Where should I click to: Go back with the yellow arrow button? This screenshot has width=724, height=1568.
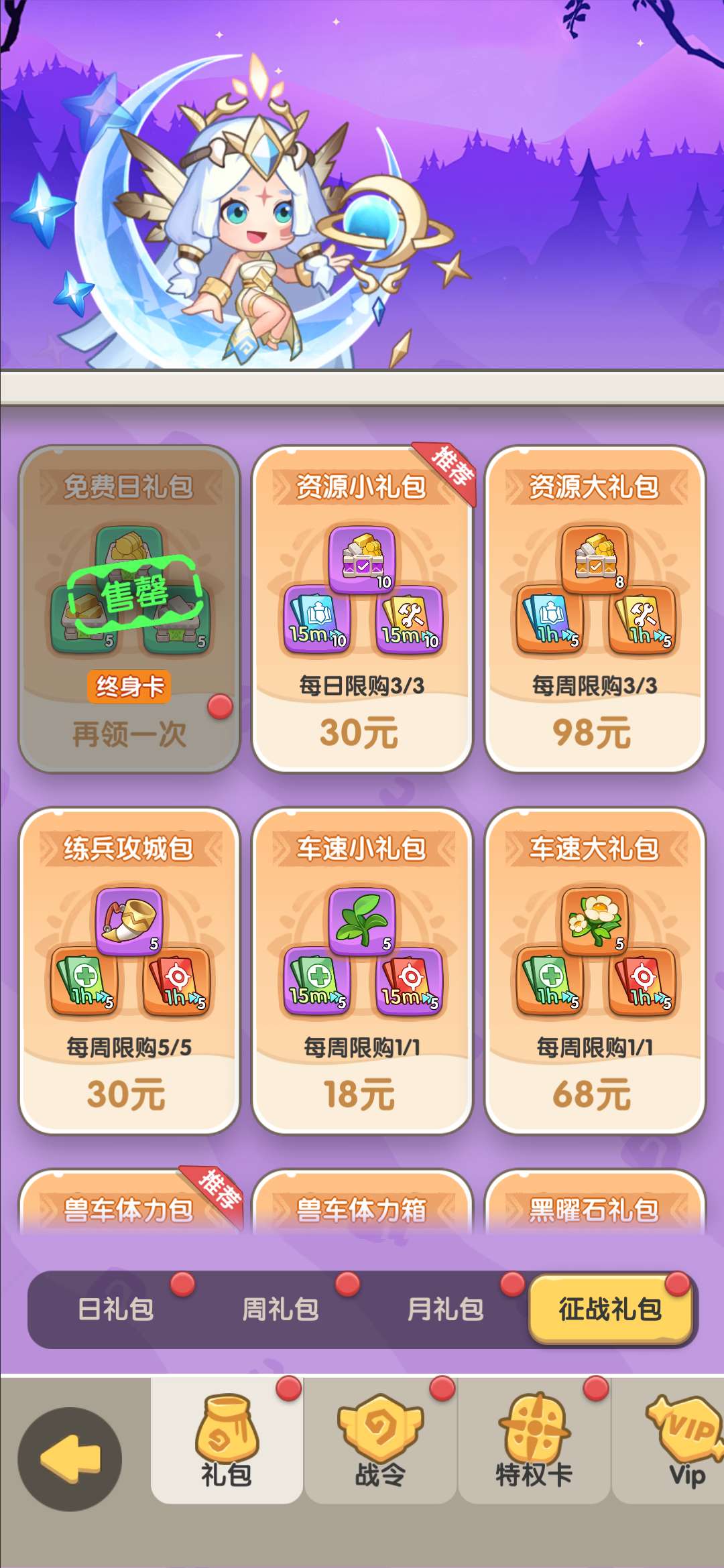pos(70,1459)
